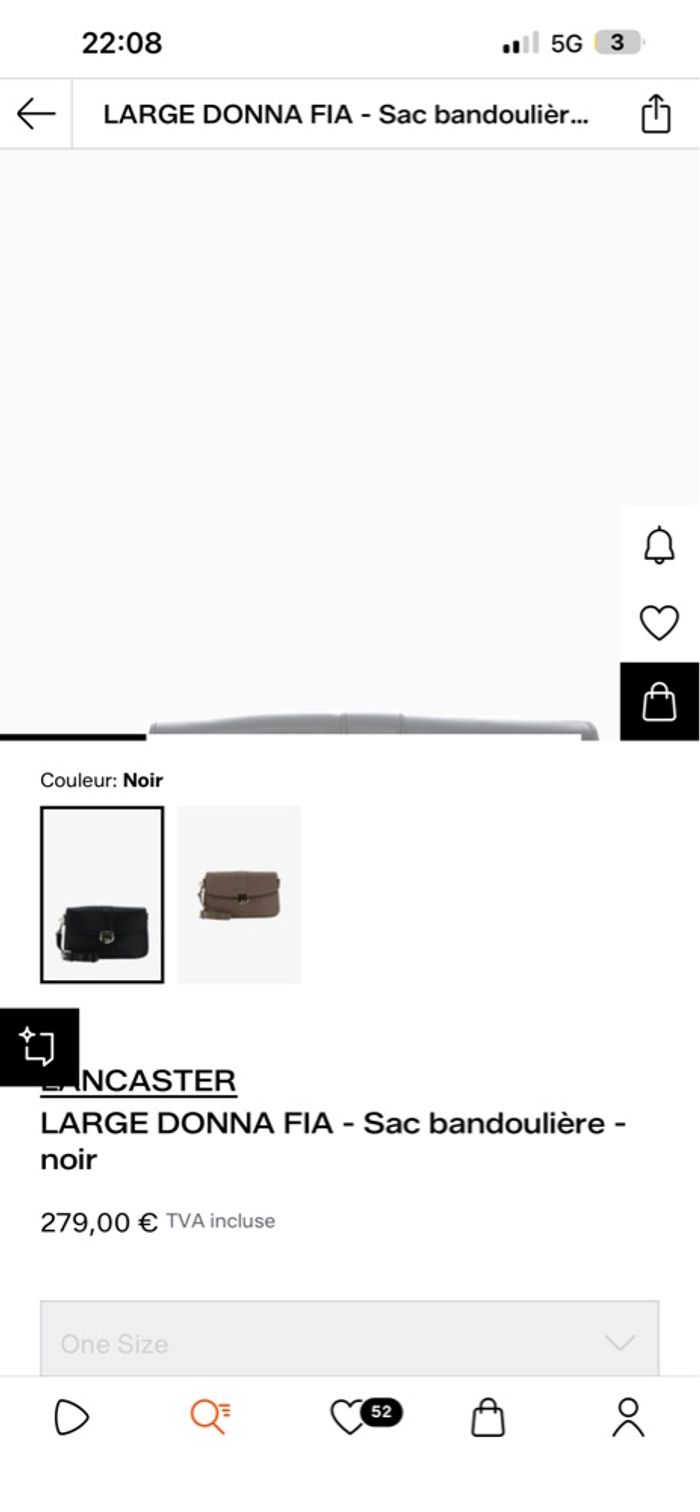
Task: Open the cart tab
Action: coord(488,1417)
